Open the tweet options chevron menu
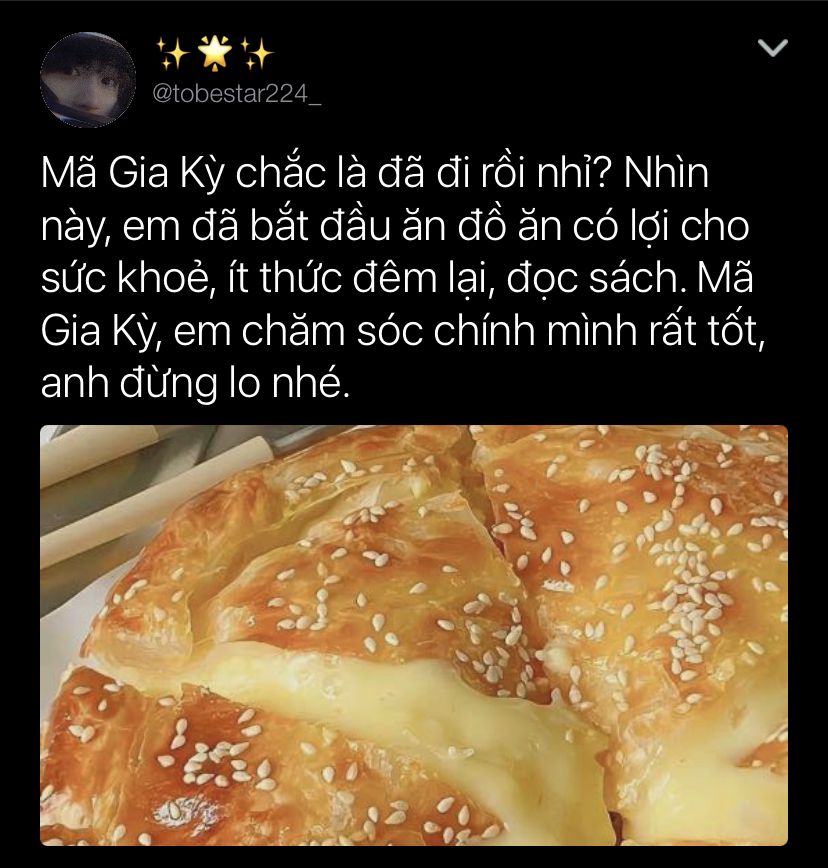 773,48
